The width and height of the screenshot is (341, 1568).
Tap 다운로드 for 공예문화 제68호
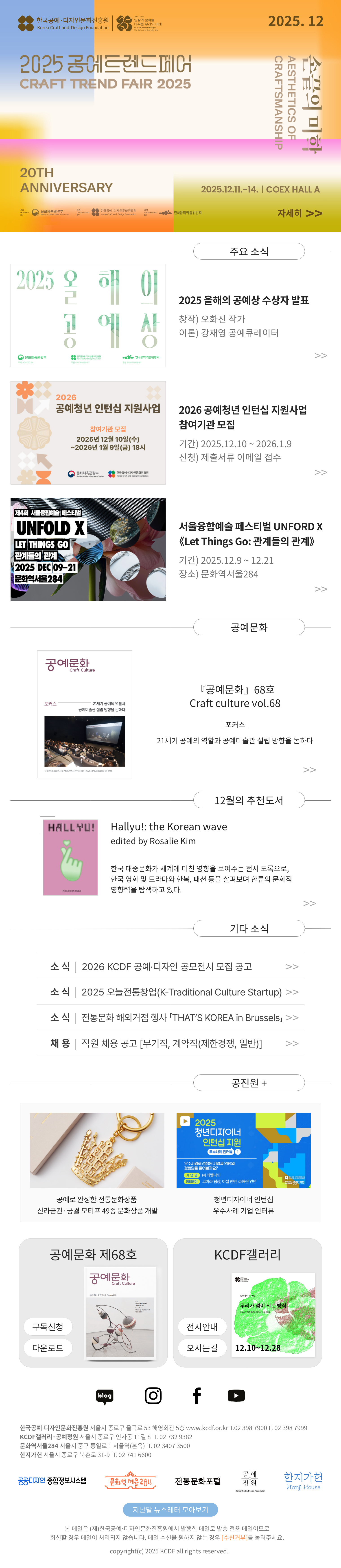[48, 1348]
